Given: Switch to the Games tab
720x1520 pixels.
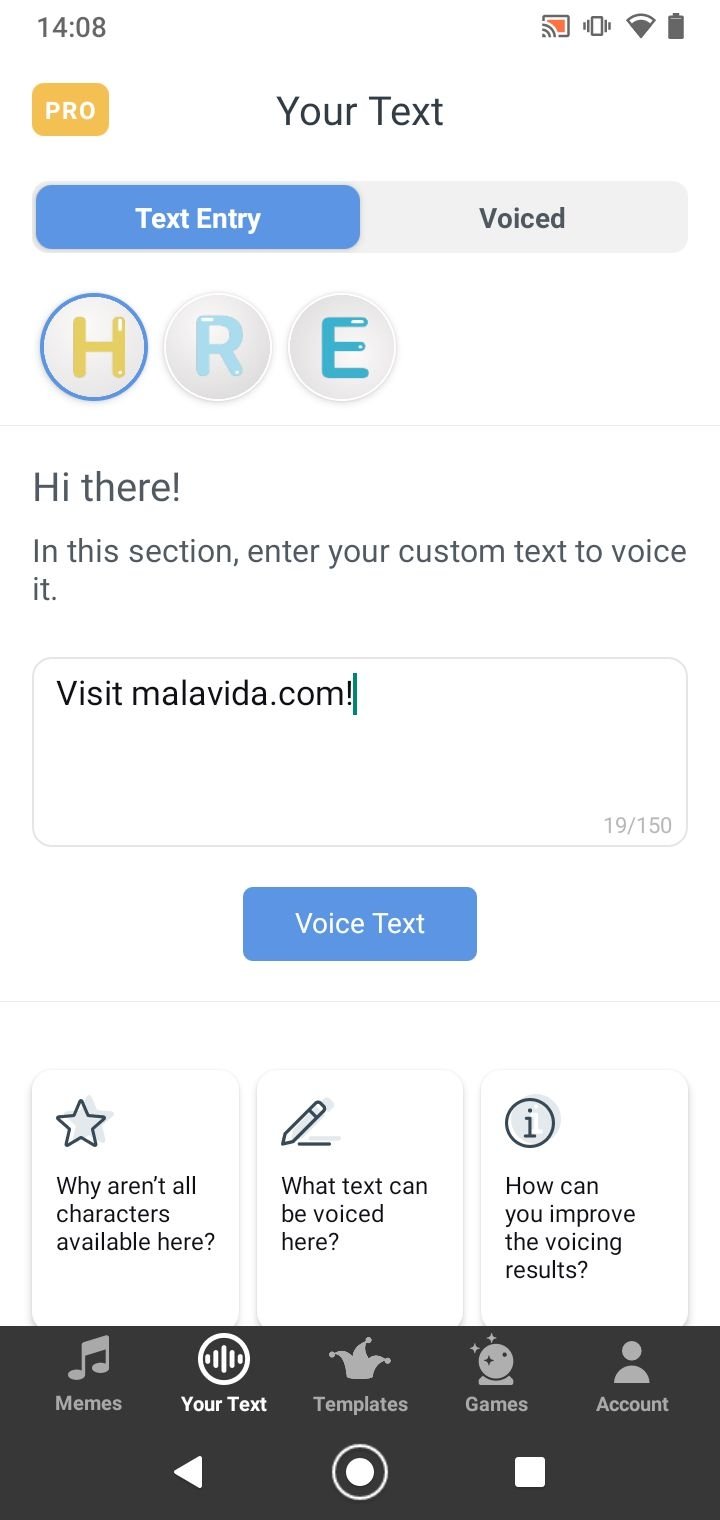Looking at the screenshot, I should click(496, 1376).
